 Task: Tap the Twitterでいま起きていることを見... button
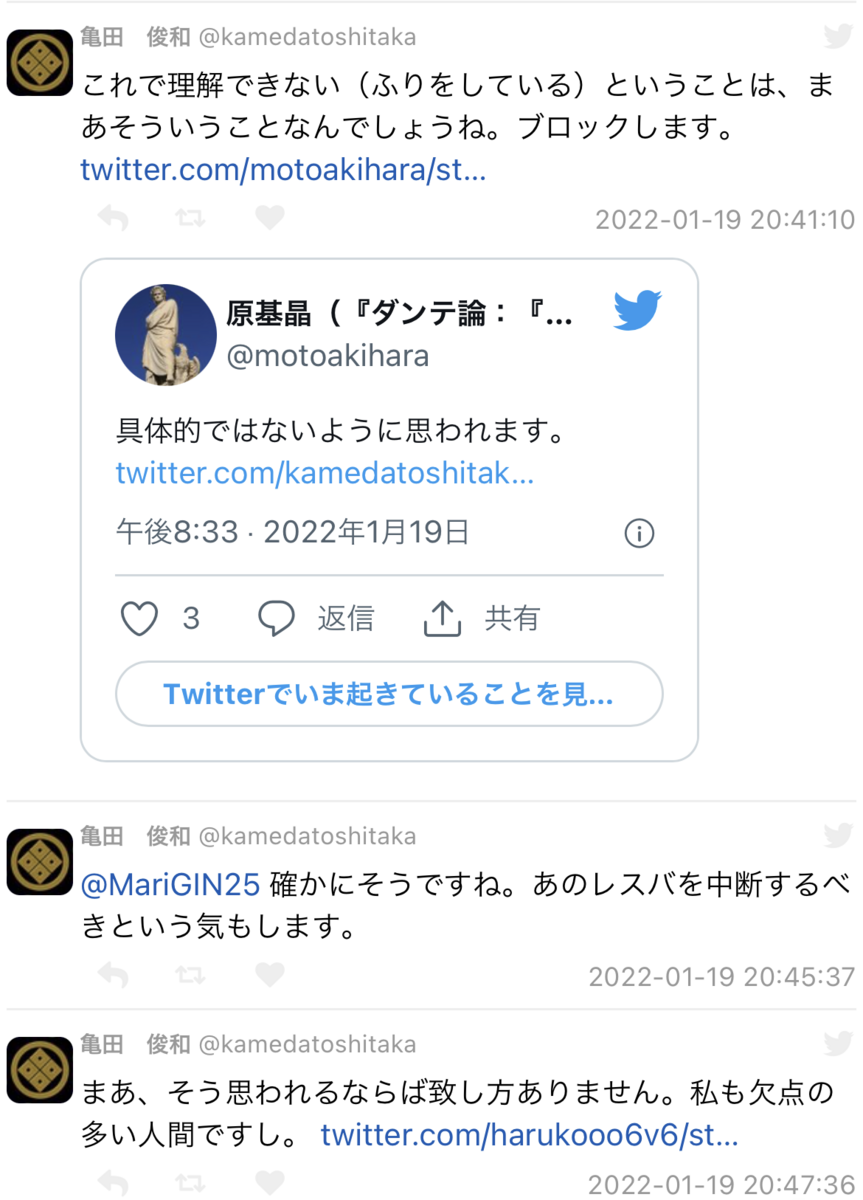coord(389,694)
